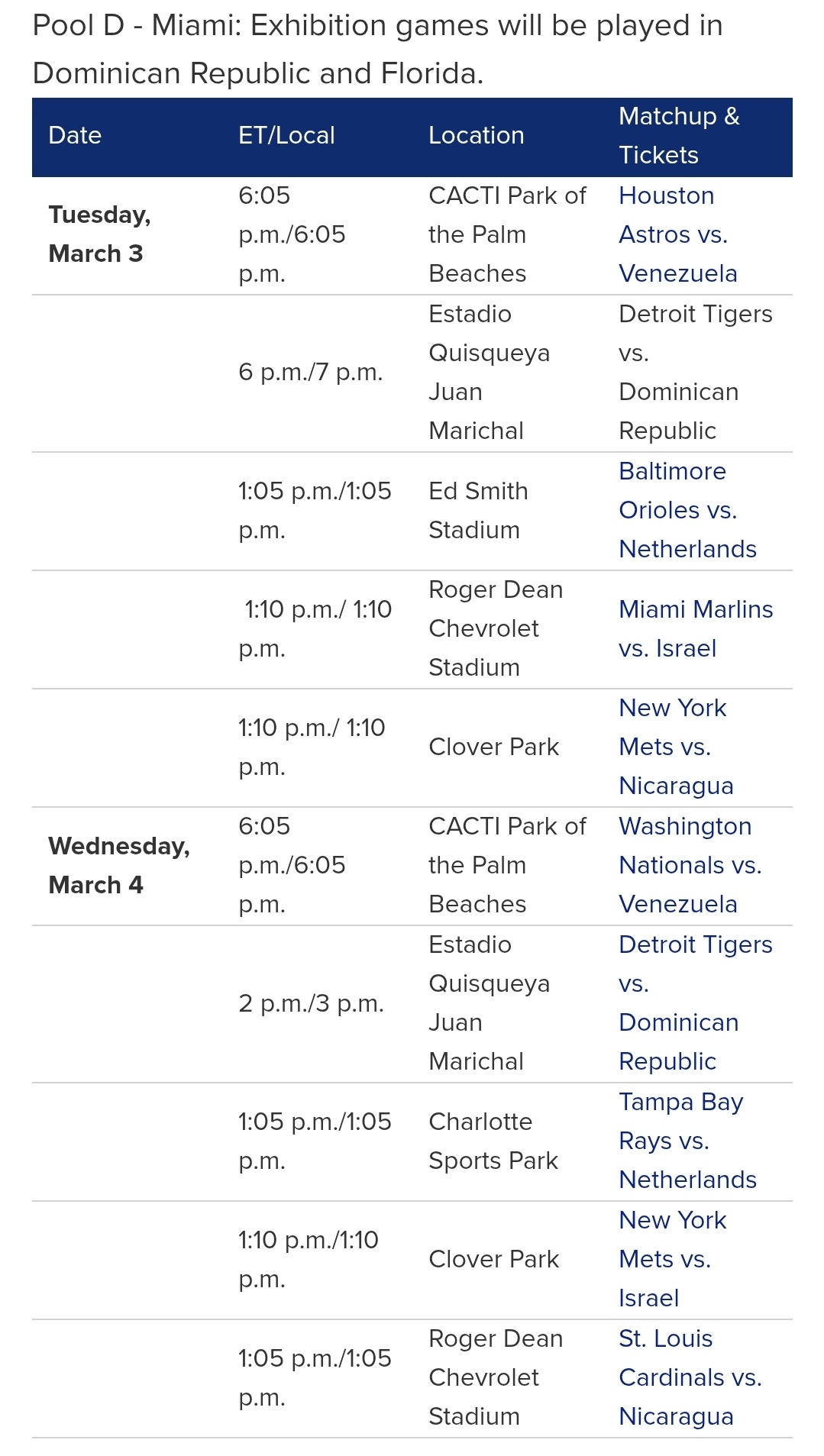Open Baltimore Orioles vs. Netherlands matchup link
Screen dimensions: 824x1456
coord(677,510)
